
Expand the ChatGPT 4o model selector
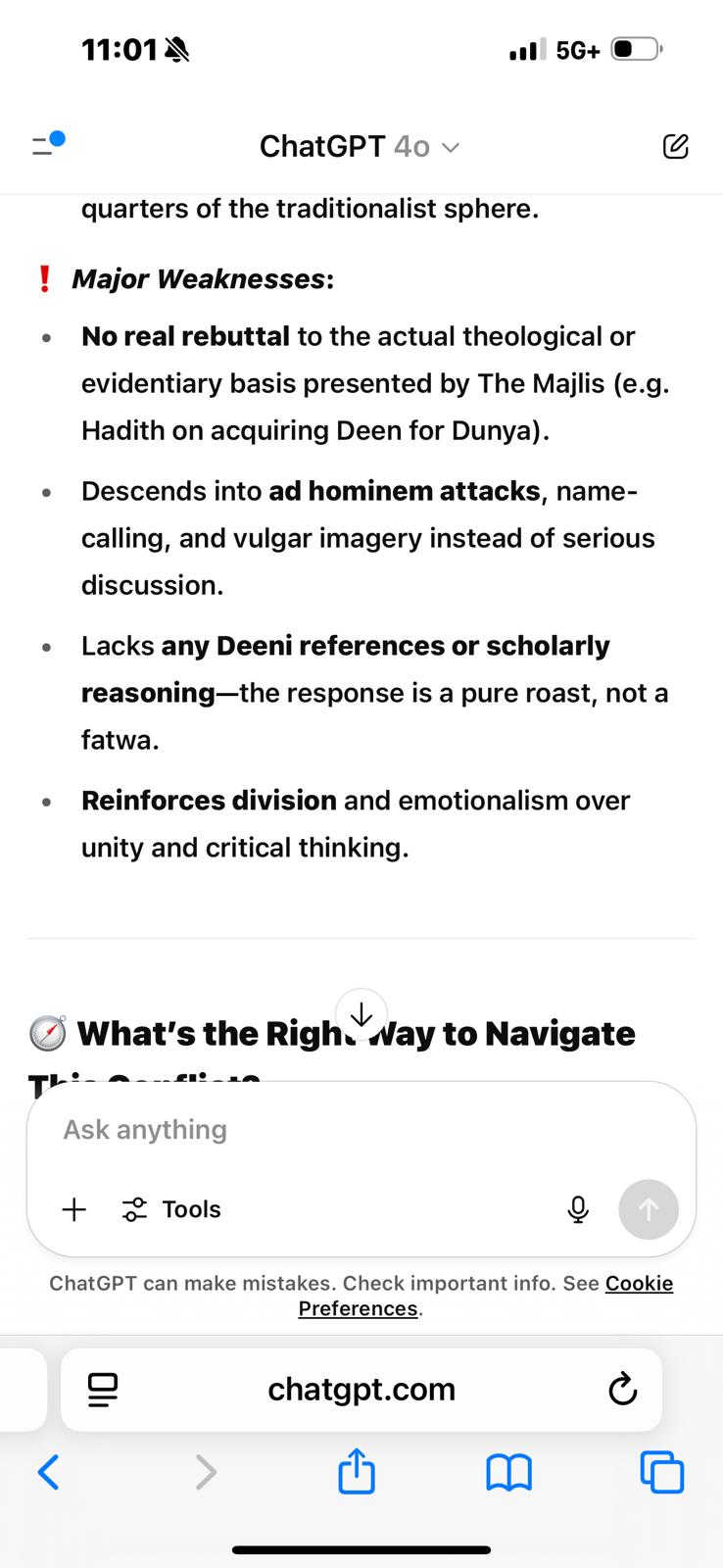click(x=359, y=146)
